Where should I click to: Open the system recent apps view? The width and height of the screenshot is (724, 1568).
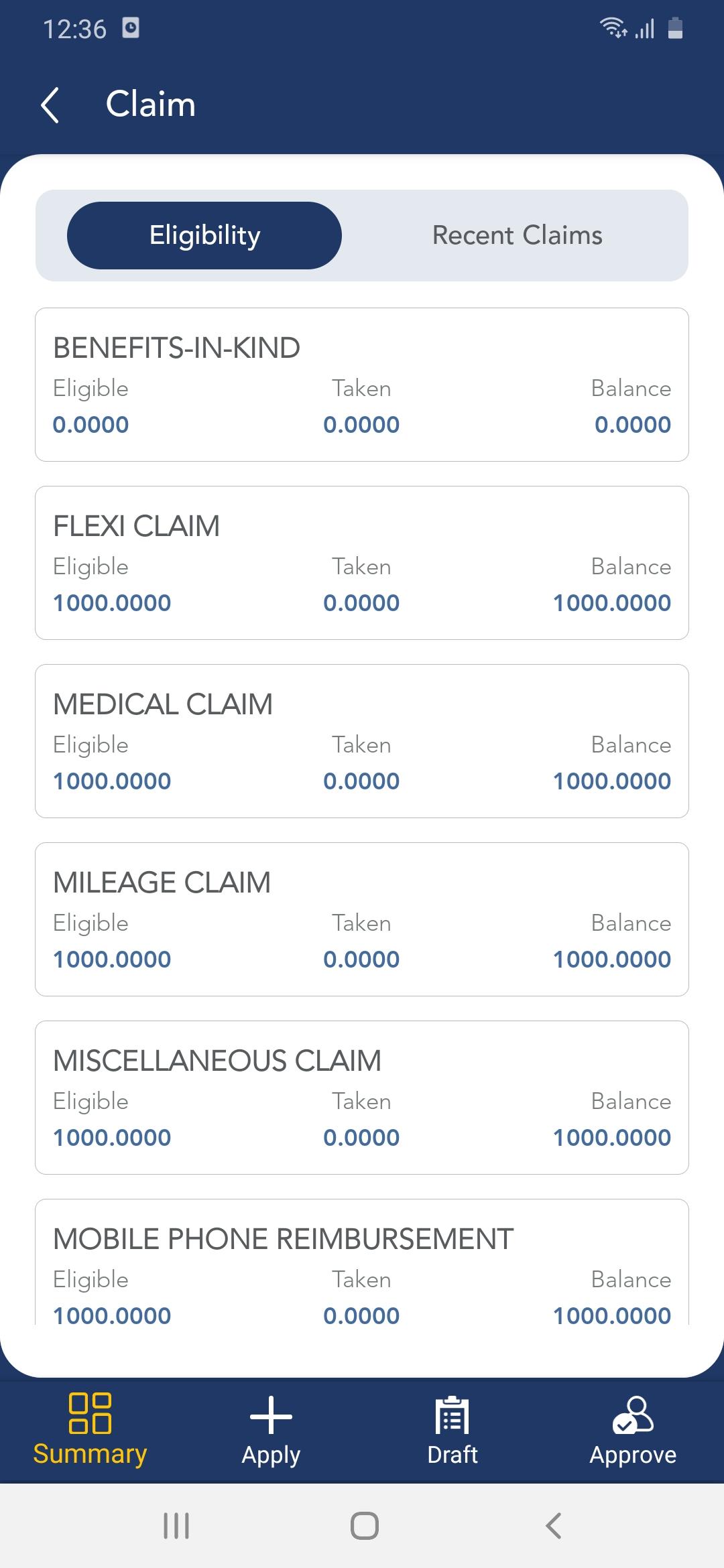click(176, 1526)
